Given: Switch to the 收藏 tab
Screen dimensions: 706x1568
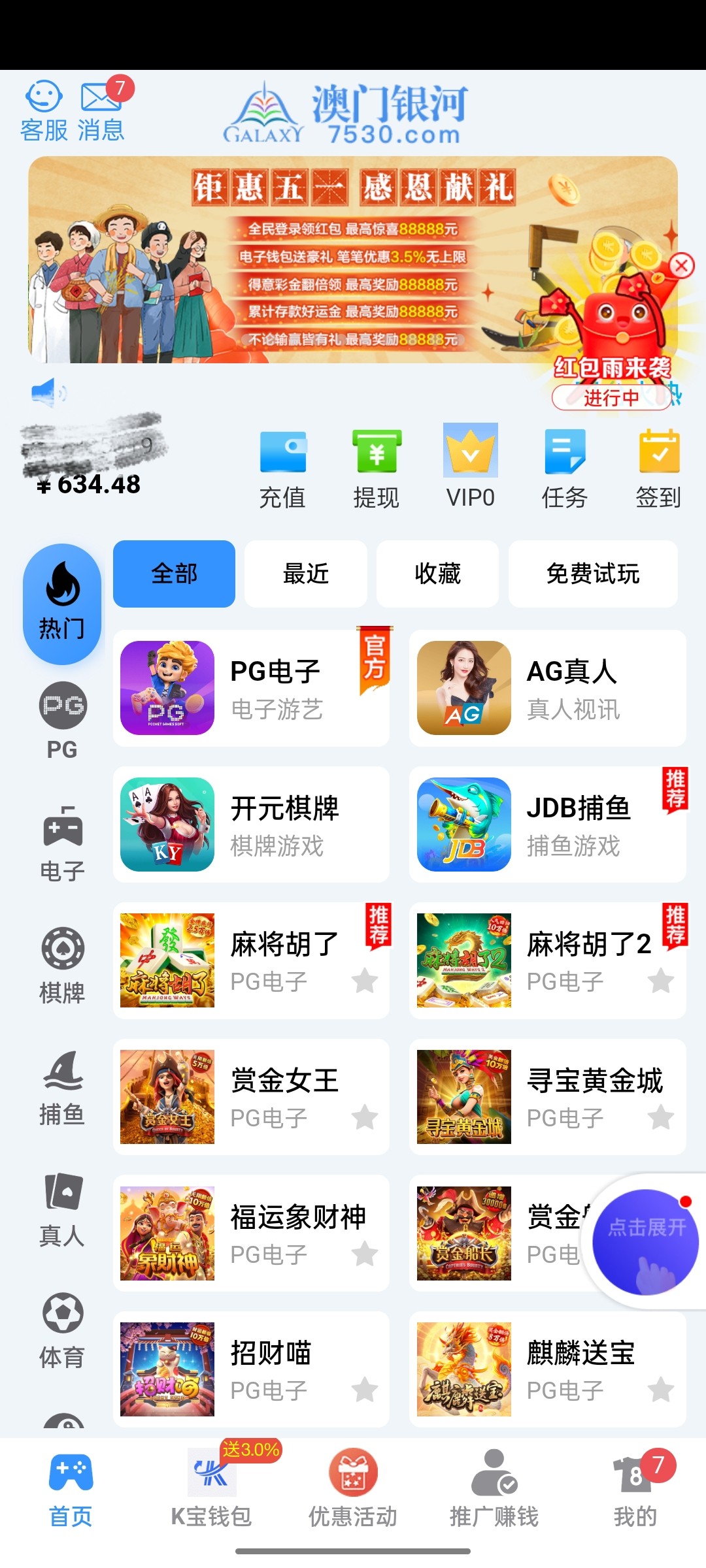Looking at the screenshot, I should 437,574.
